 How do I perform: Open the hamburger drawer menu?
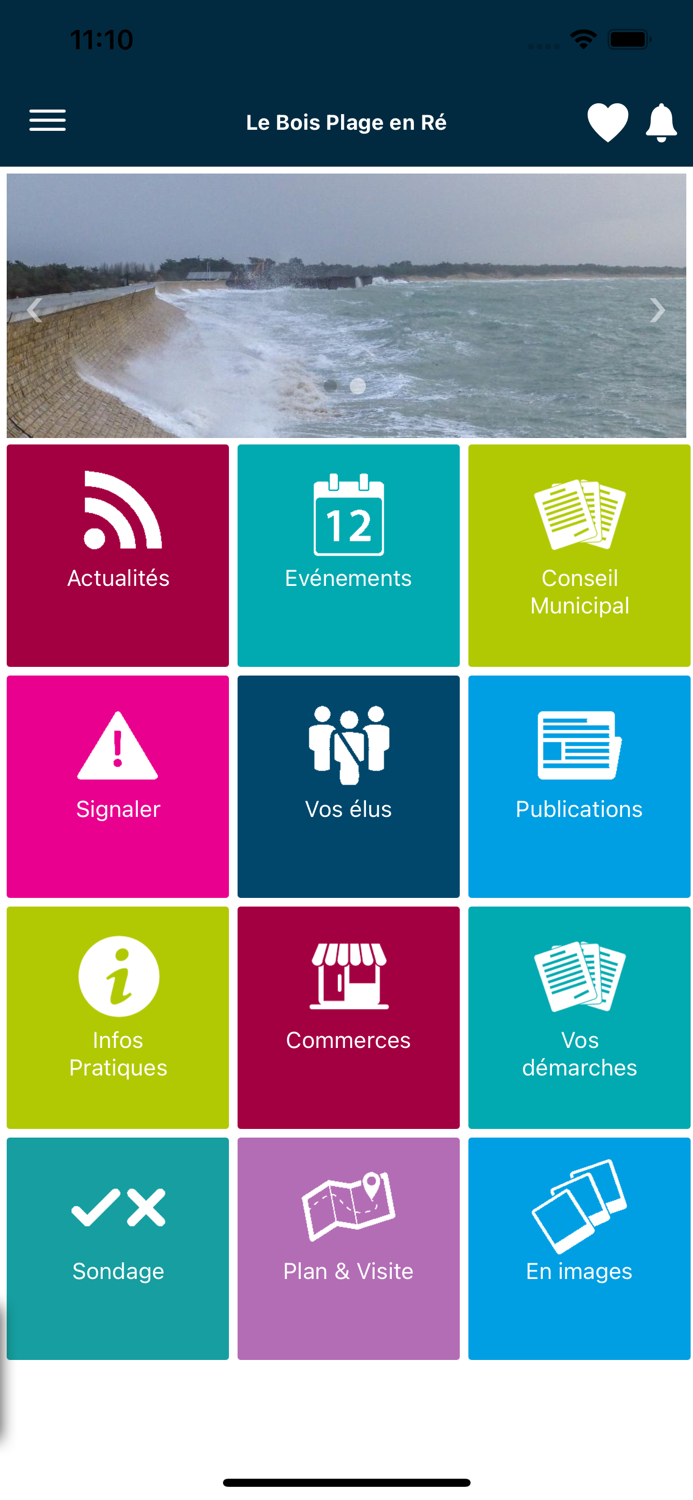(47, 121)
